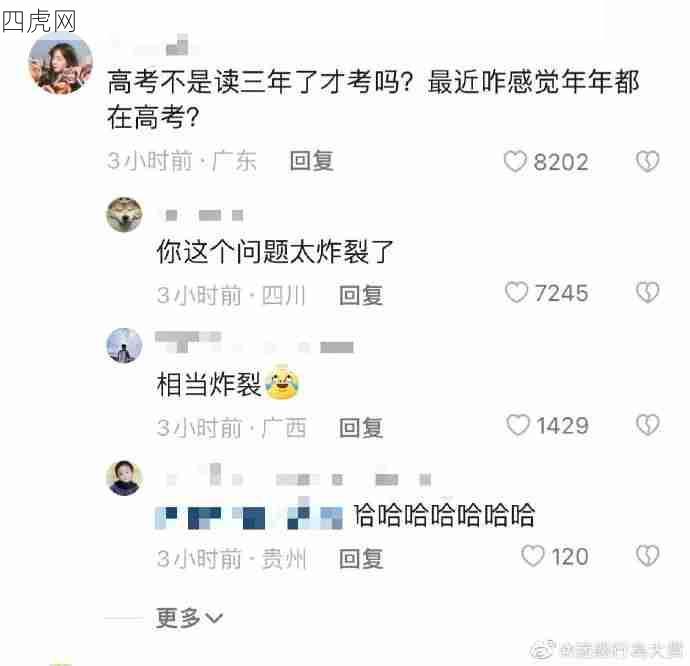The image size is (690, 666).
Task: Open the avatar of the 贵州 commenter
Action: point(125,477)
